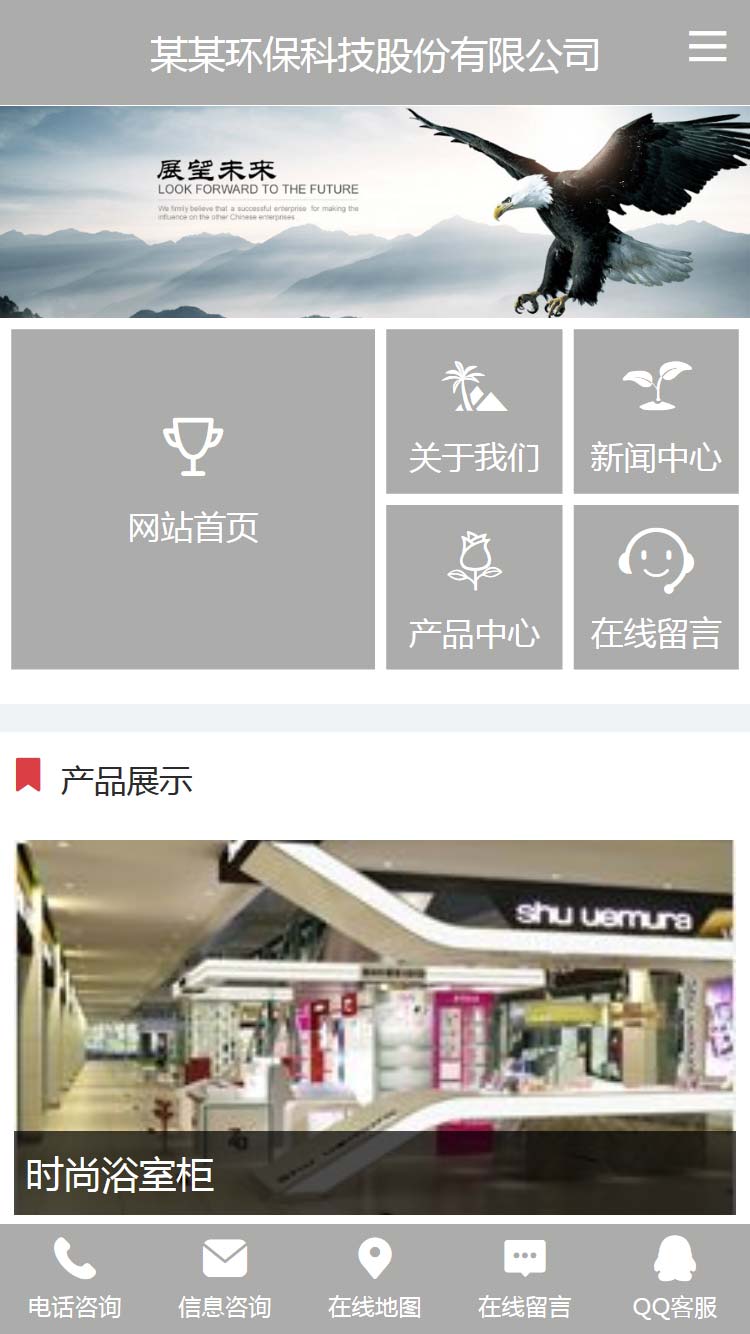The height and width of the screenshot is (1334, 750).
Task: View the 时尚浴室柜 product card
Action: pyautogui.click(x=375, y=1027)
